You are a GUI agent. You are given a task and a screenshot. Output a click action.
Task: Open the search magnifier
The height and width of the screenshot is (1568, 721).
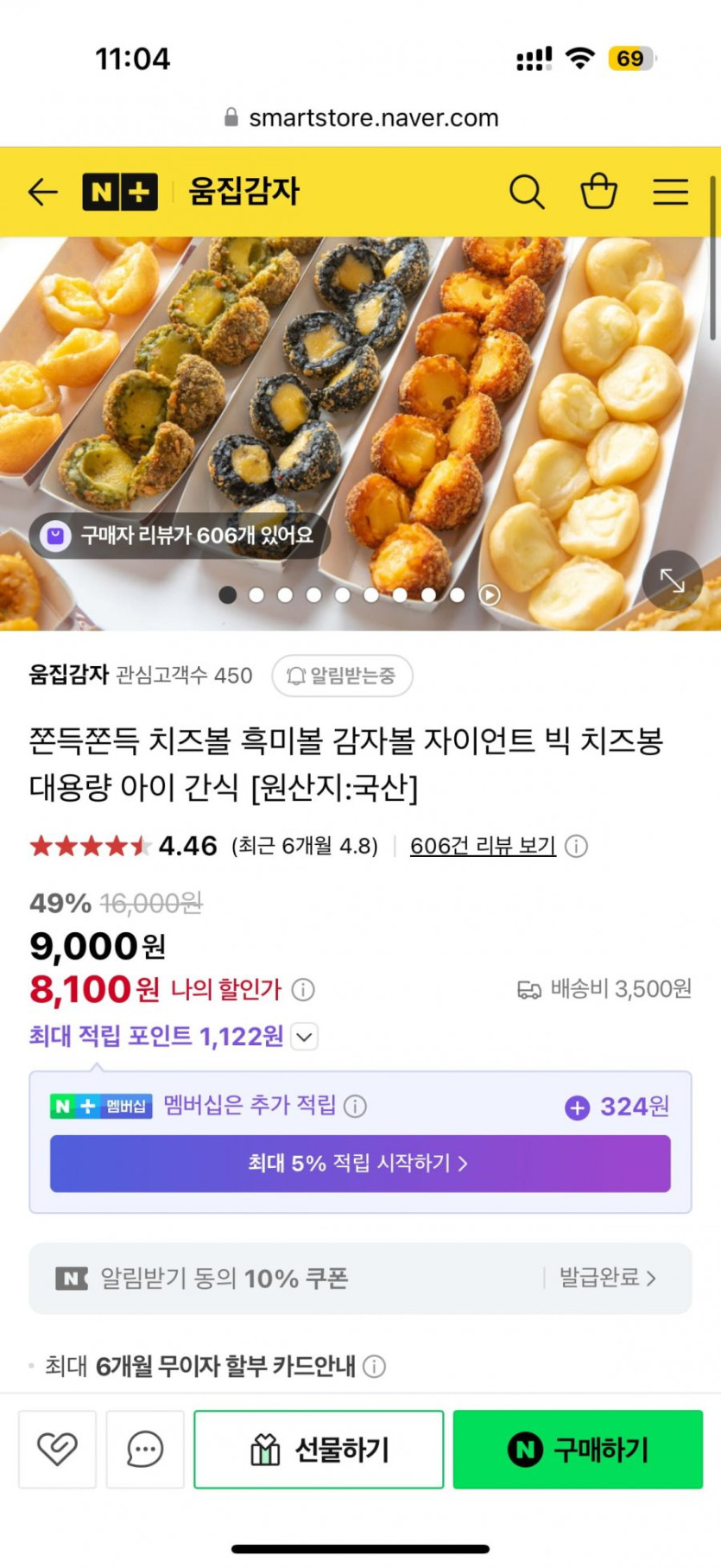pos(526,192)
